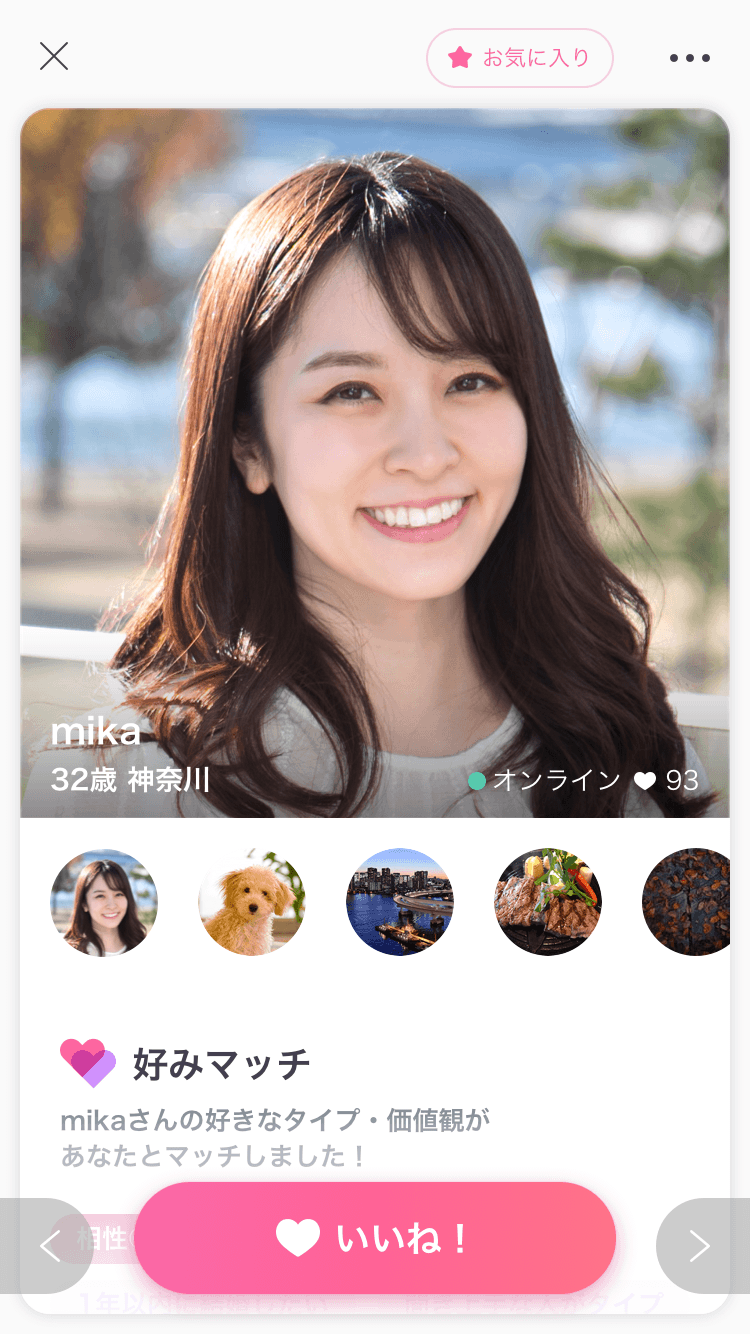Add mika to お気に入り favorites
The image size is (750, 1334).
(519, 58)
